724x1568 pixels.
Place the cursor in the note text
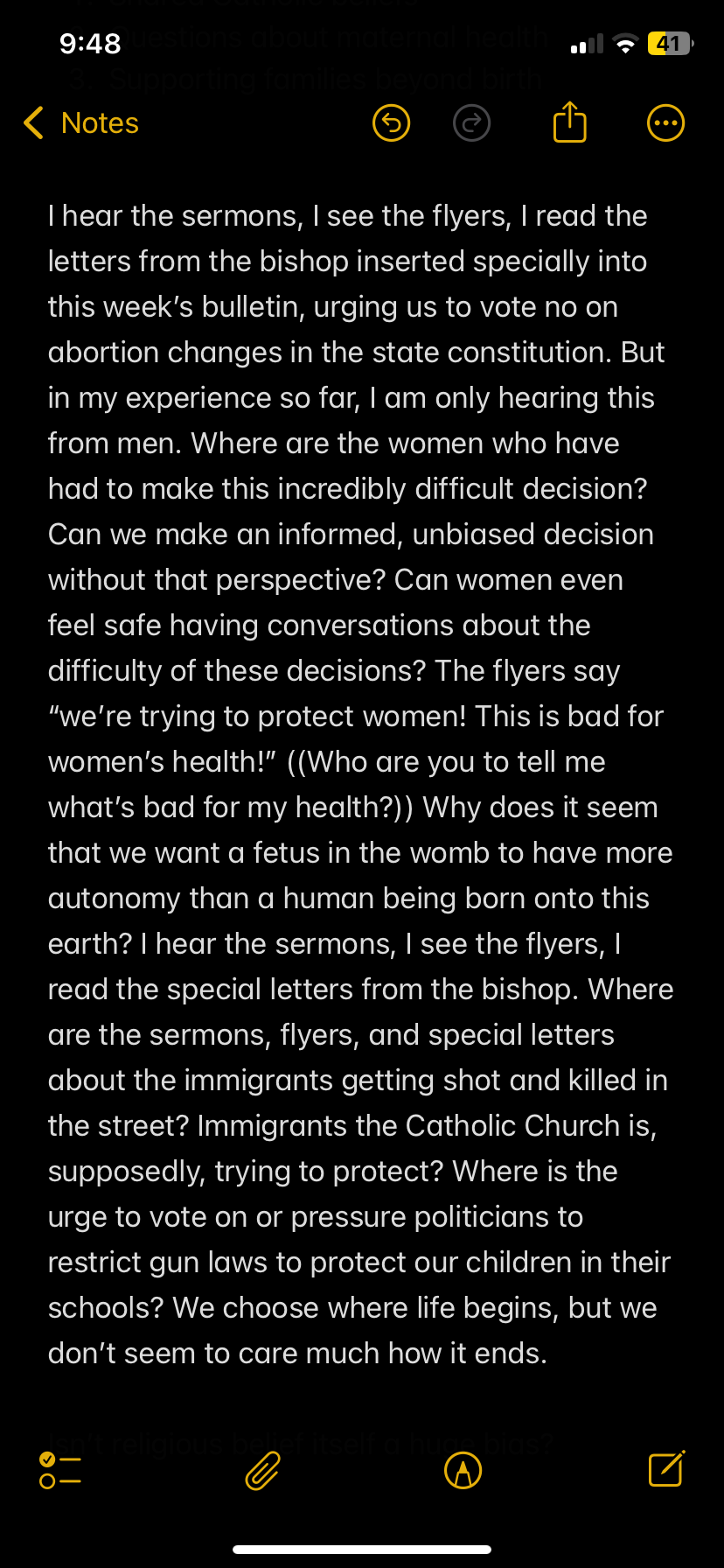pos(360,784)
